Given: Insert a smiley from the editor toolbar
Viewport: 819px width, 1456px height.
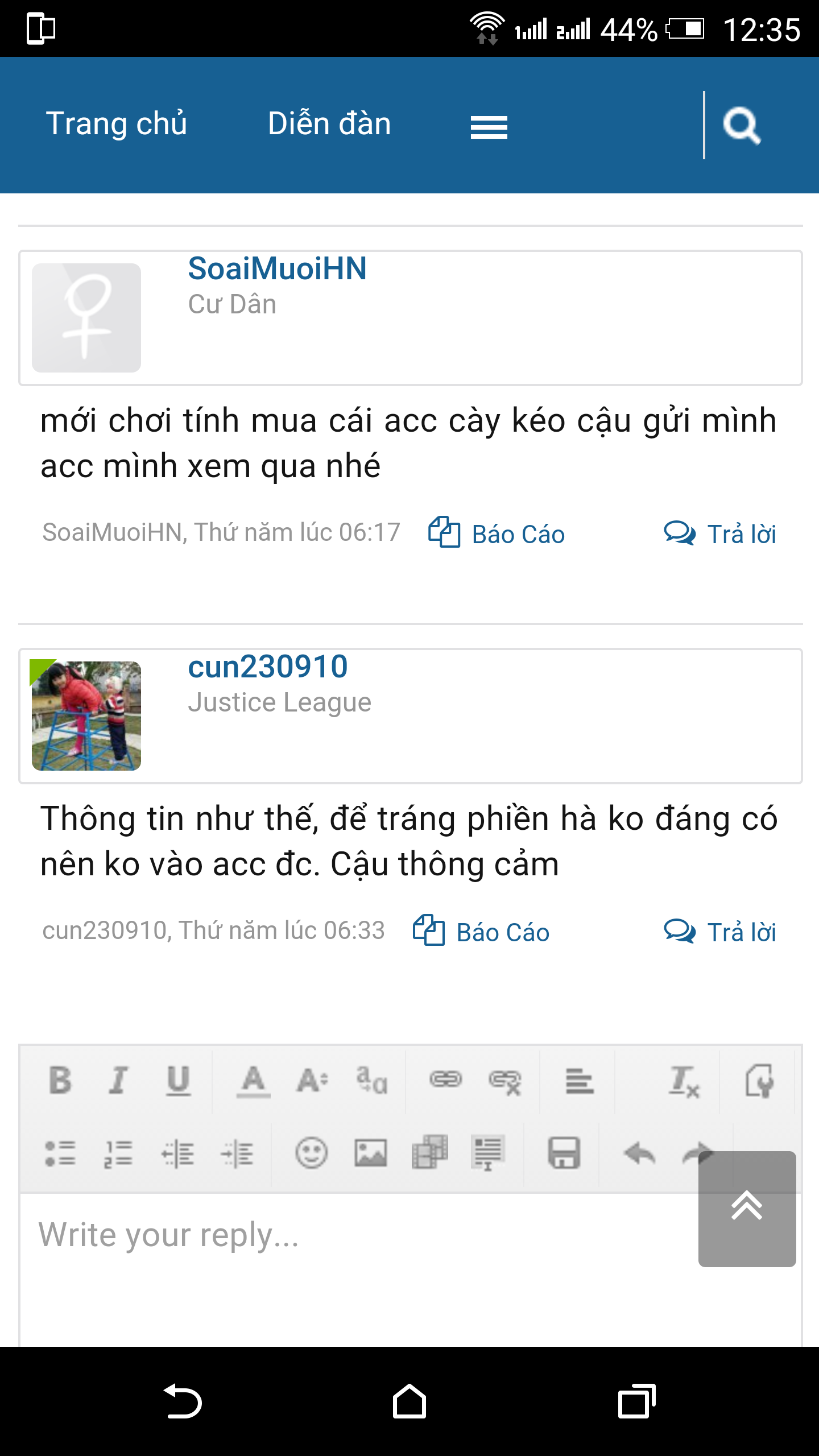Looking at the screenshot, I should [x=311, y=1153].
